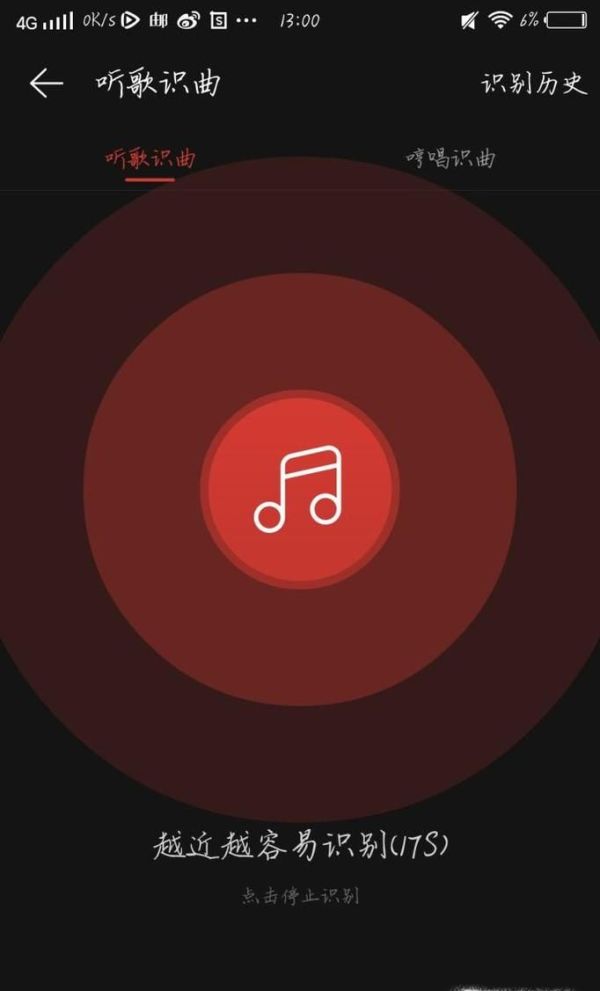Switch to the 哼唱识曲 tab

coord(450,158)
